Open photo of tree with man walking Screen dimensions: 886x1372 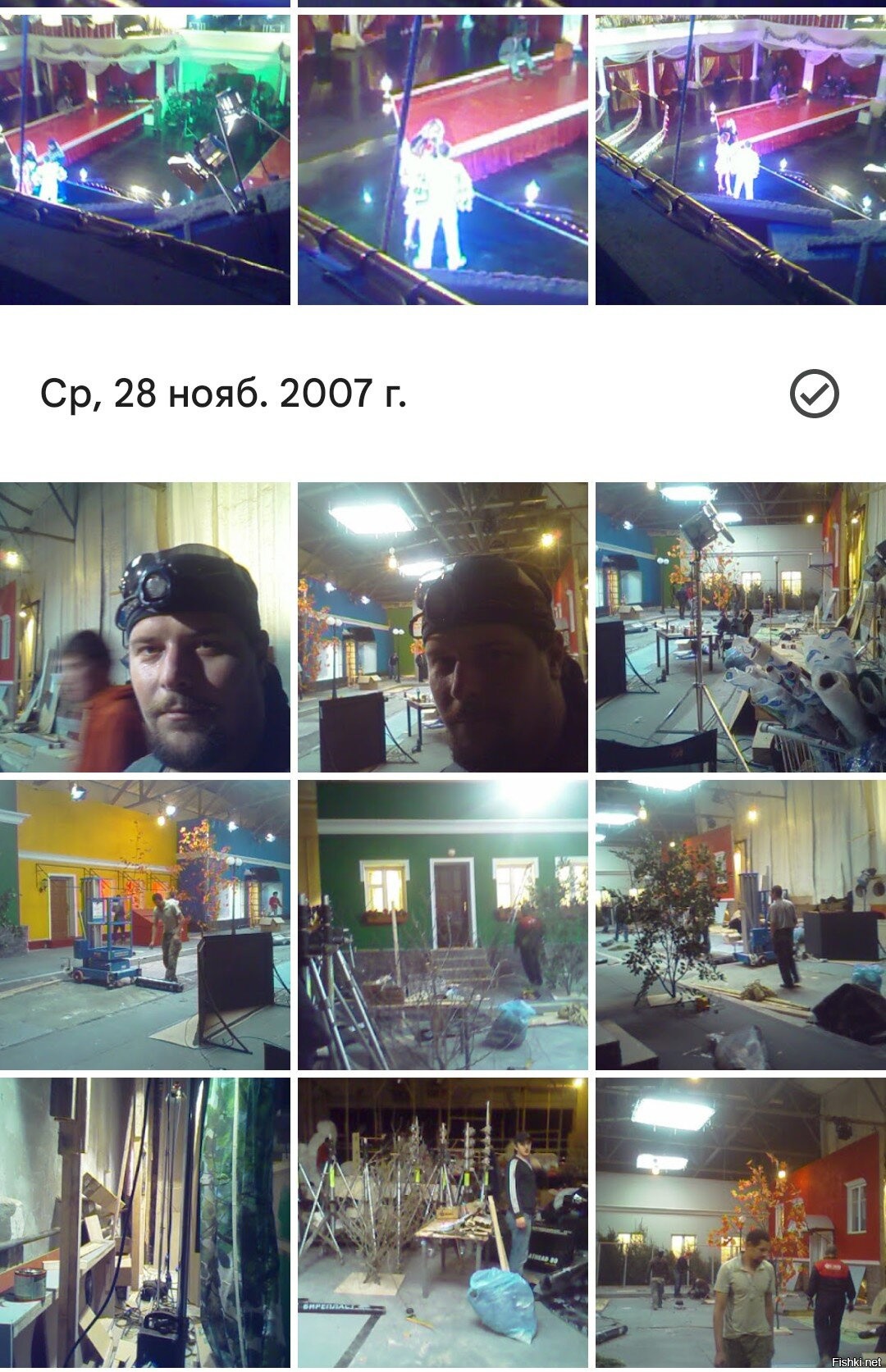[740, 925]
